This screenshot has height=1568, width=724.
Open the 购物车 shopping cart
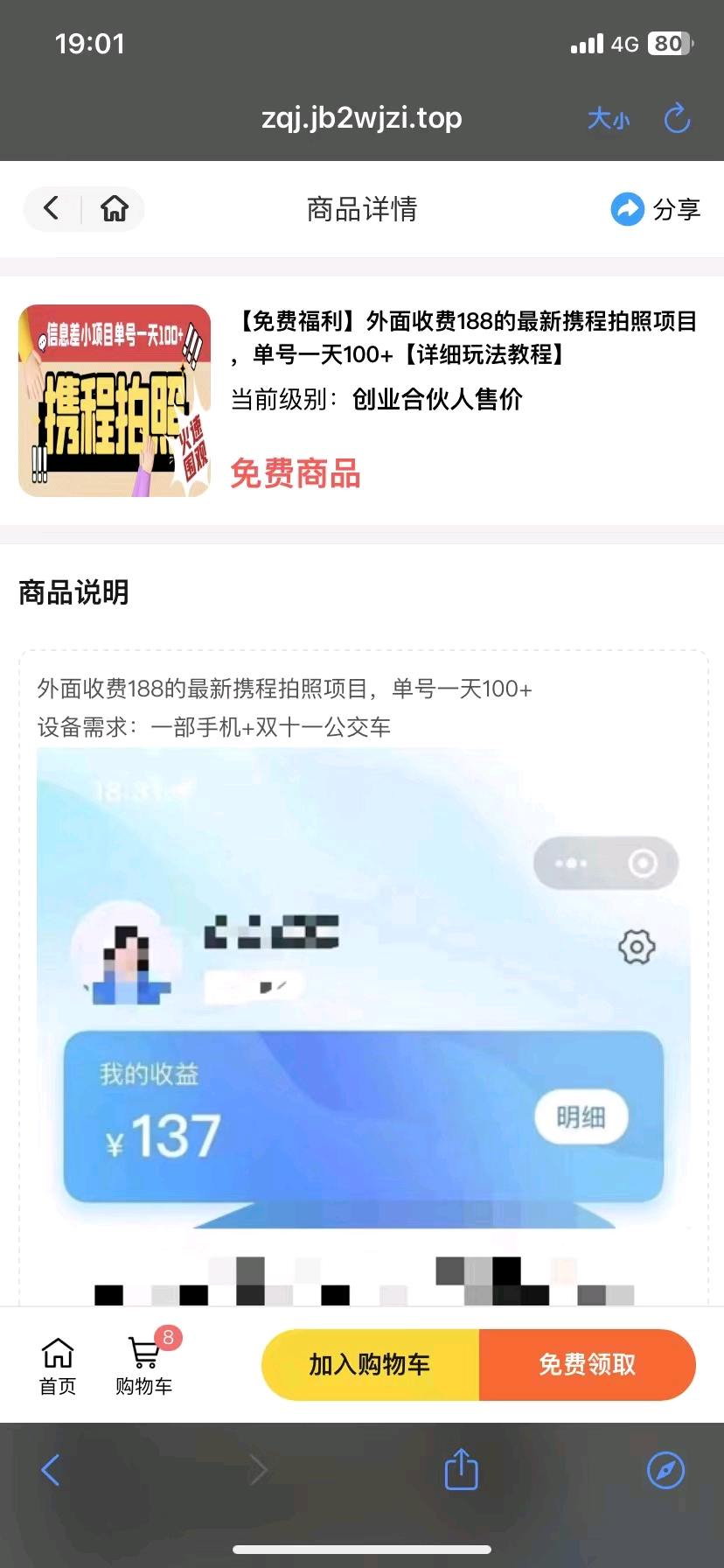coord(144,1366)
